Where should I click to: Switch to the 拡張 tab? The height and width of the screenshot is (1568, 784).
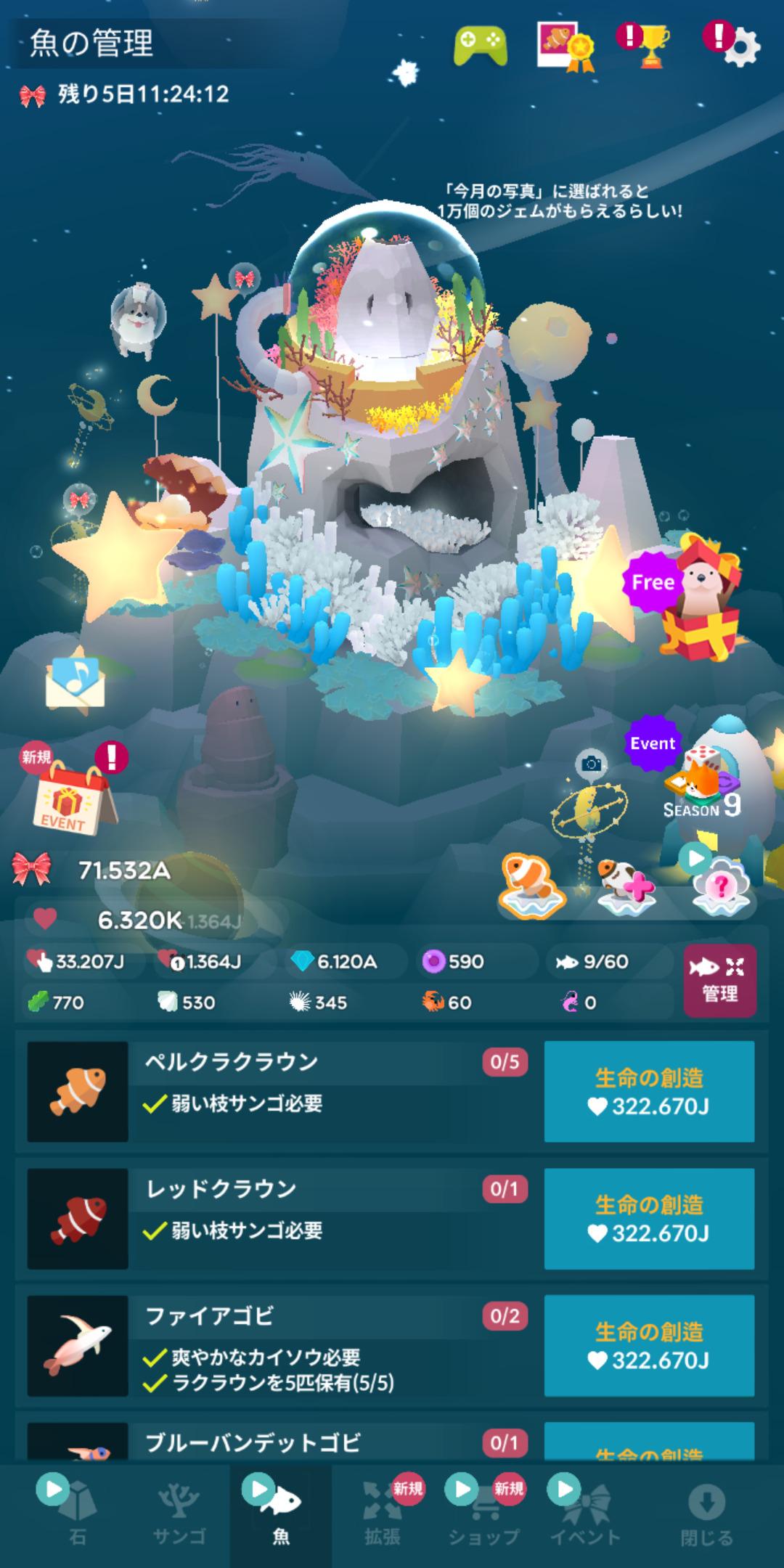(382, 1516)
